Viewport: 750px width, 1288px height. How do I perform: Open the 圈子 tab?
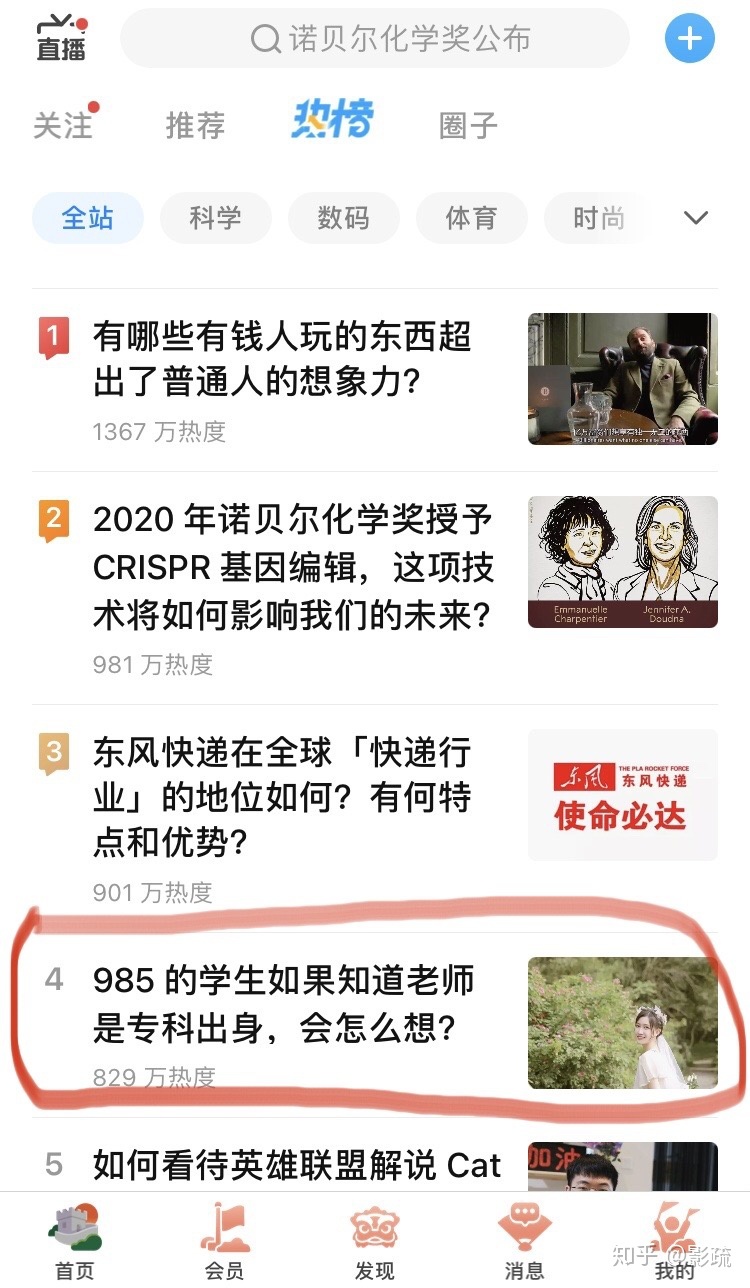(468, 126)
